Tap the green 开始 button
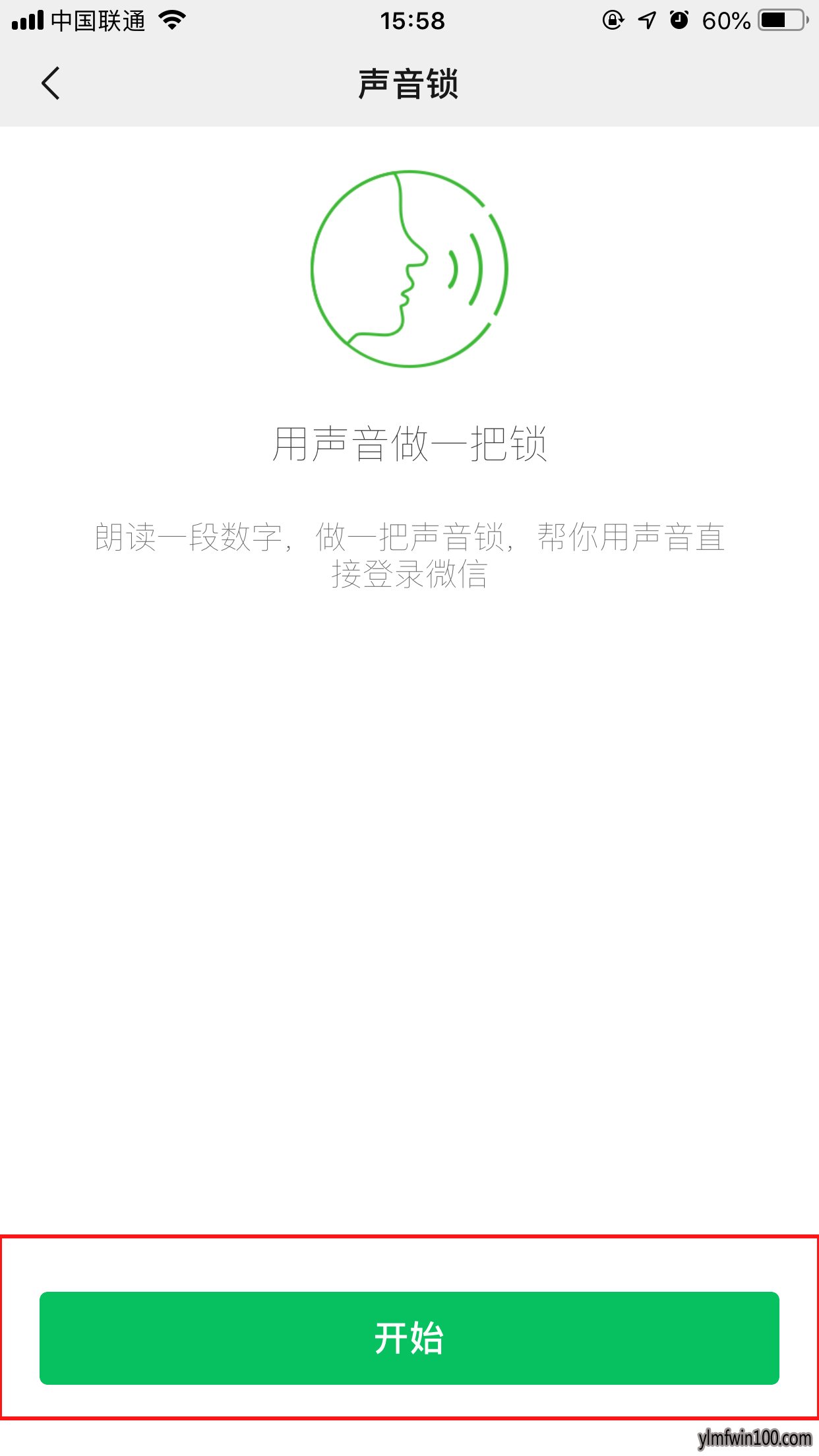The image size is (819, 1456). [409, 1338]
